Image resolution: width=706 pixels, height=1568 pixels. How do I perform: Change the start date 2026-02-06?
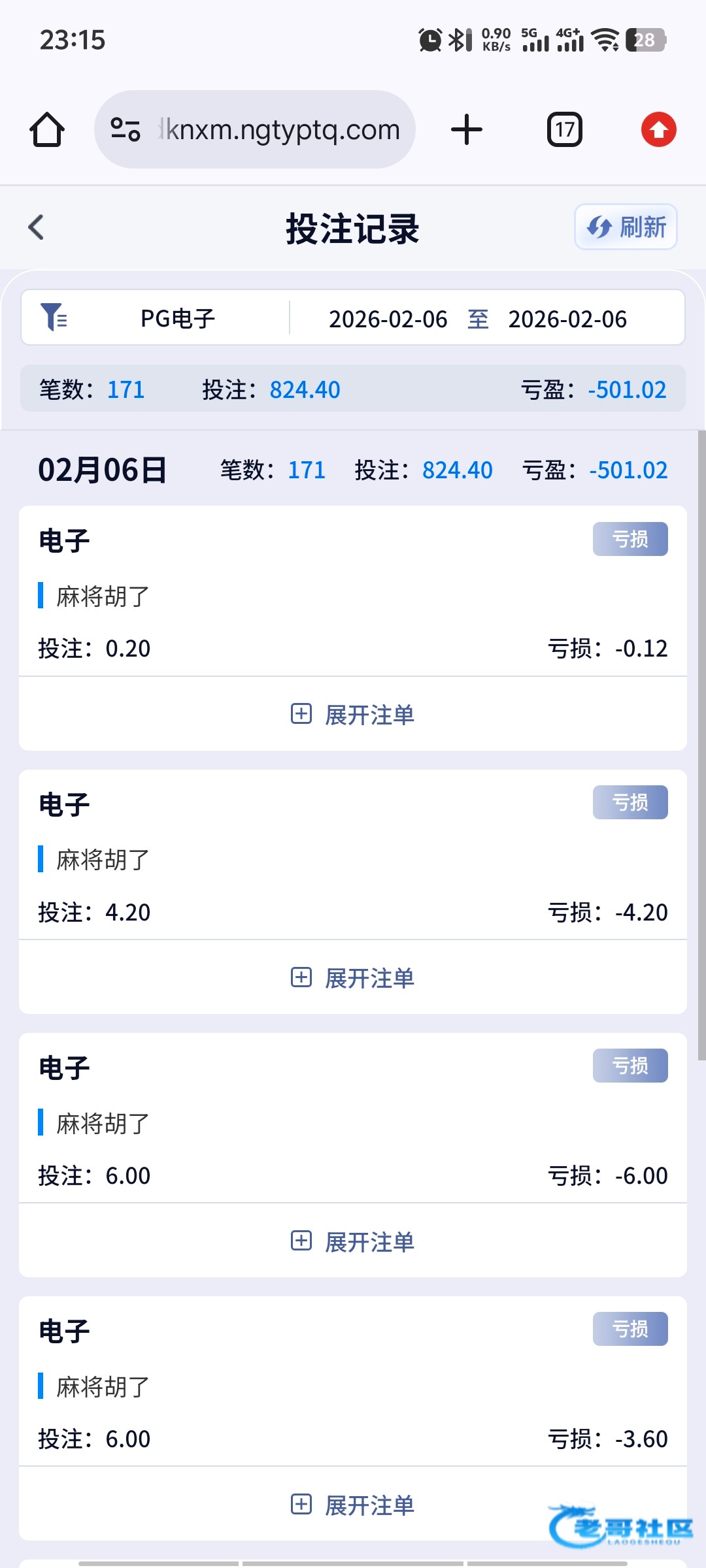(x=388, y=319)
